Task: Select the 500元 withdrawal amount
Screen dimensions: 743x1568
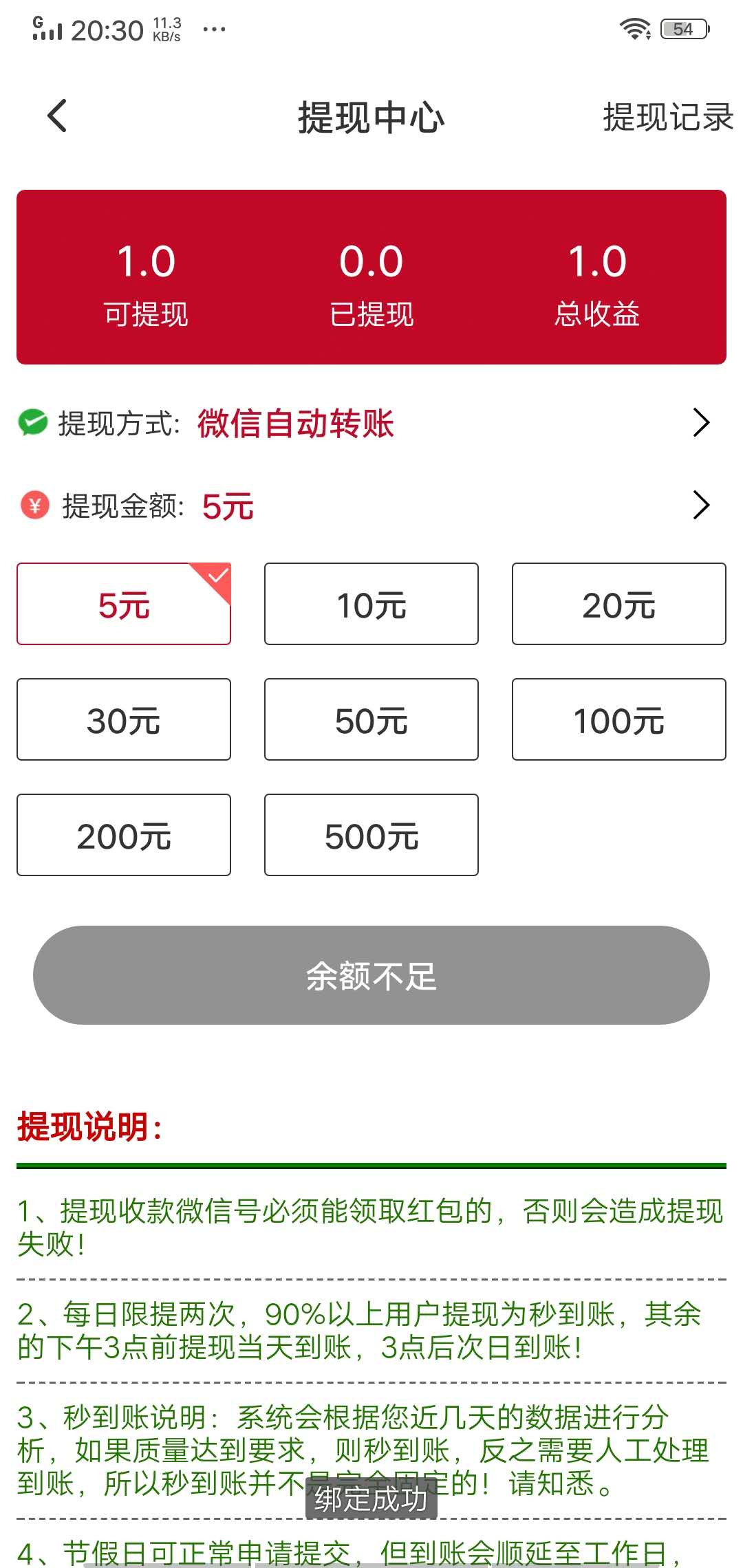Action: coord(370,835)
